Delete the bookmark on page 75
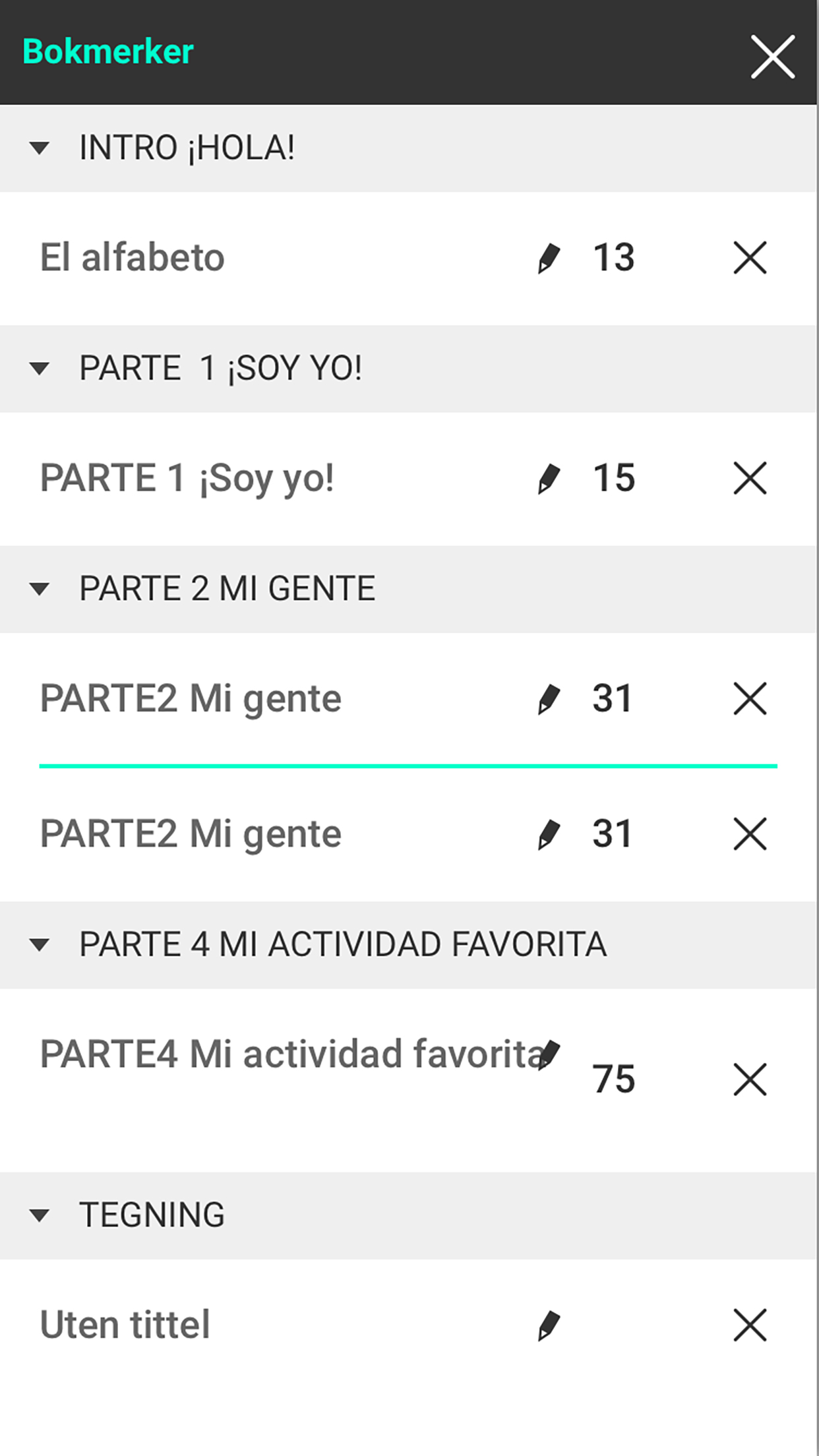819x1456 pixels. coord(750,1079)
